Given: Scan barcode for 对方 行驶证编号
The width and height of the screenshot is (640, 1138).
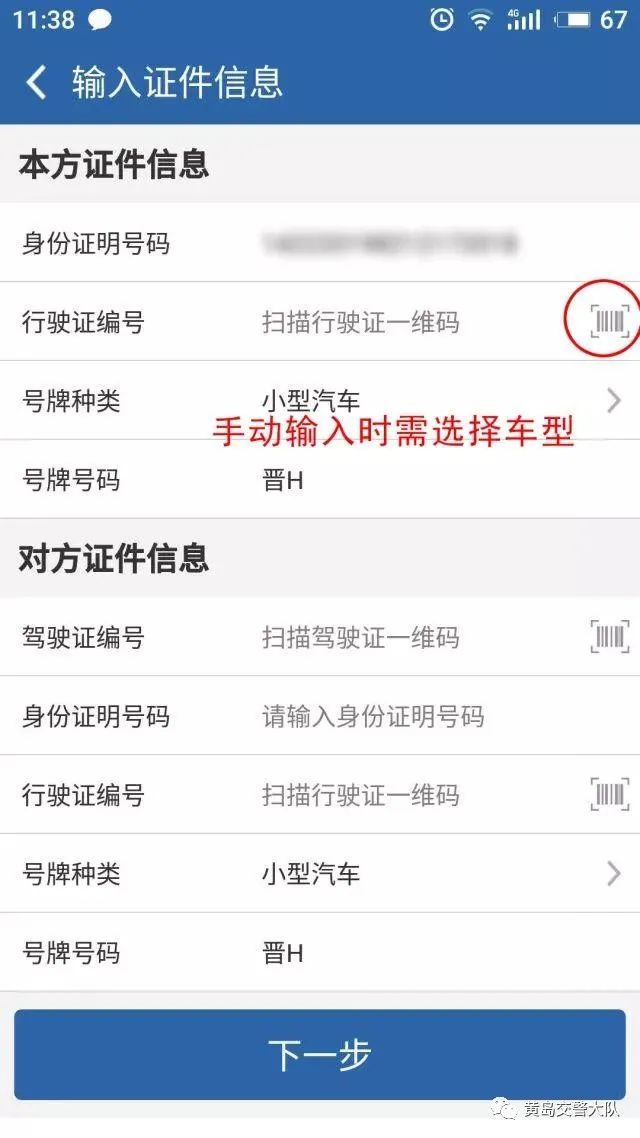Looking at the screenshot, I should [609, 794].
